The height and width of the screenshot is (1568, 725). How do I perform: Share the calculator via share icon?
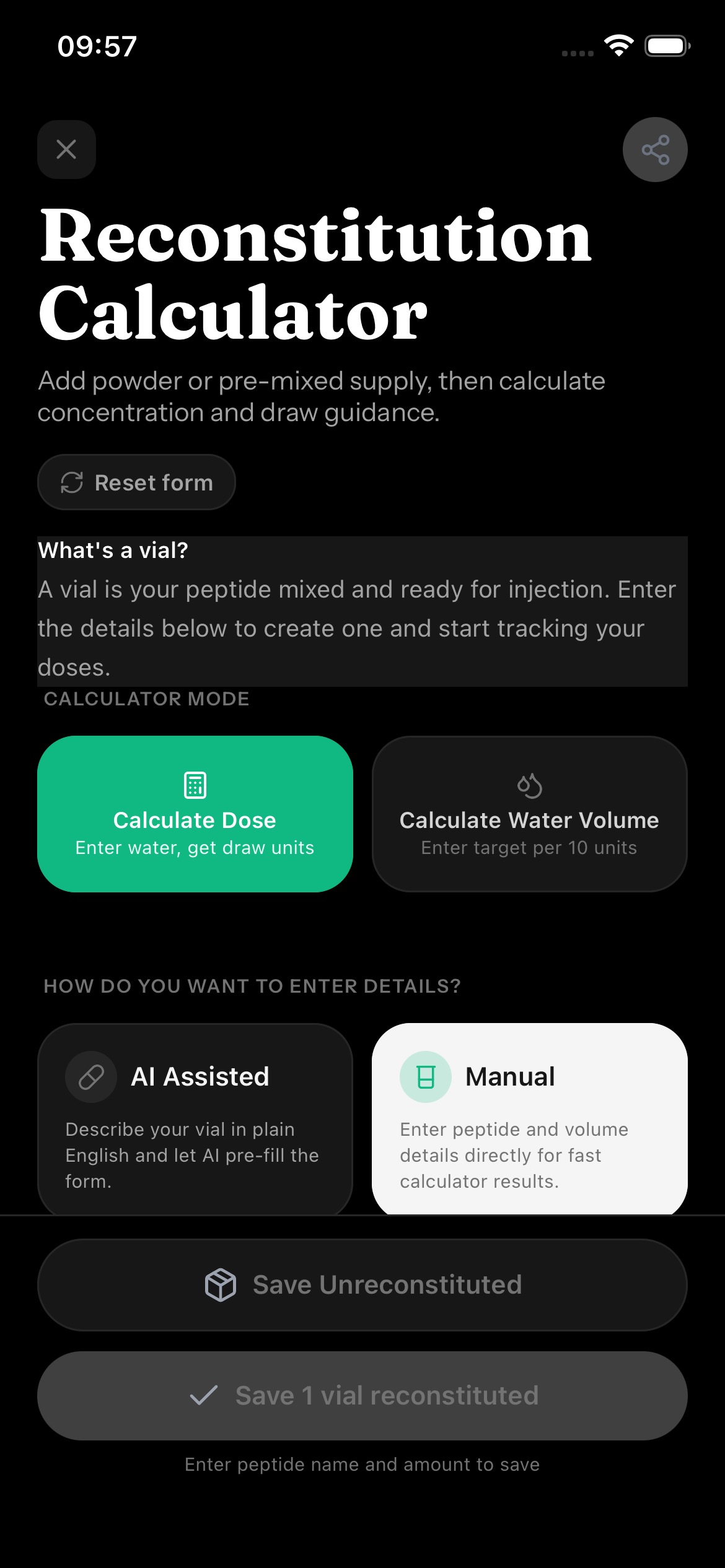point(655,149)
